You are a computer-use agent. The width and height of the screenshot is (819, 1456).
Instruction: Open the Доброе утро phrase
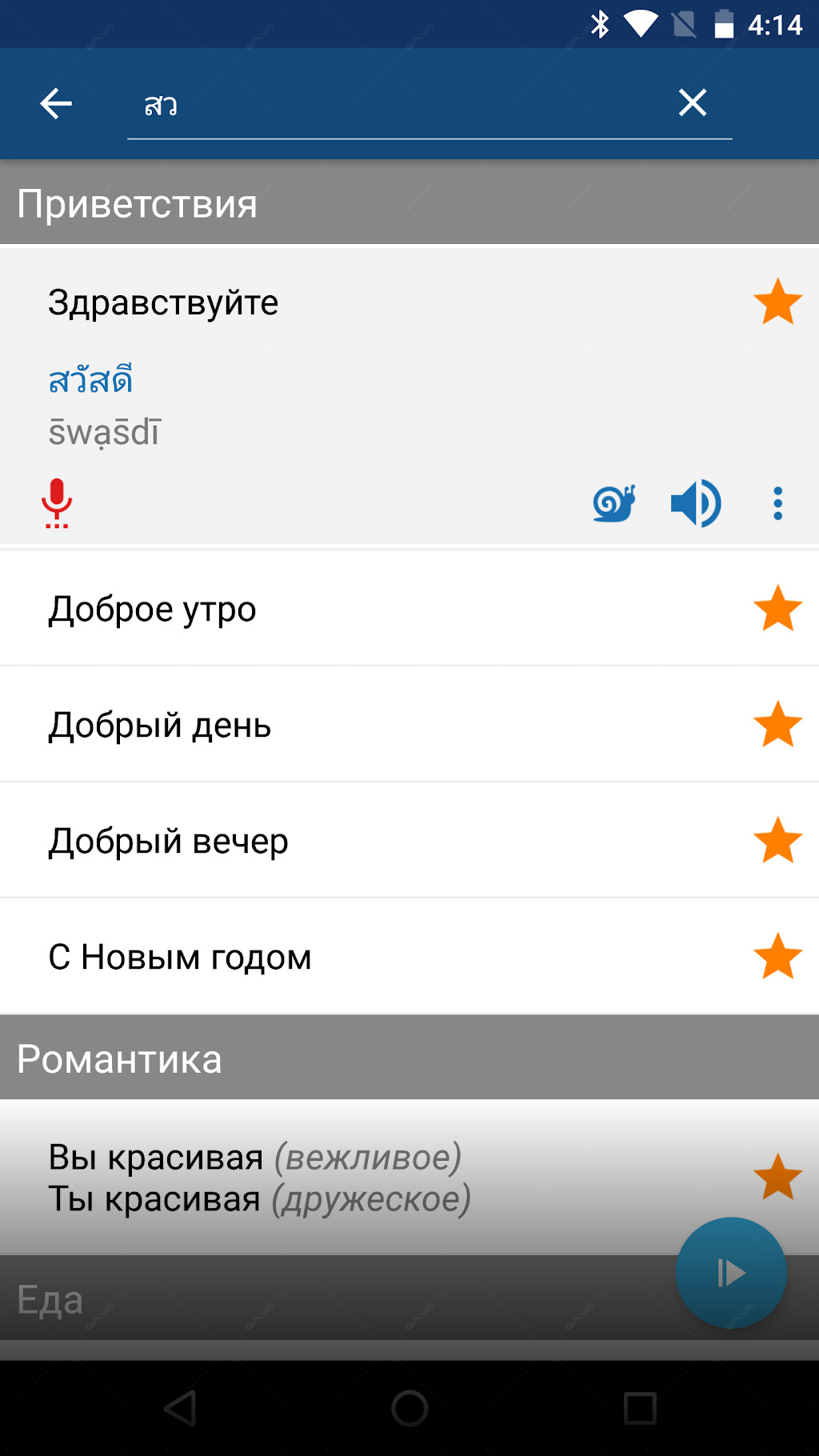coord(409,608)
